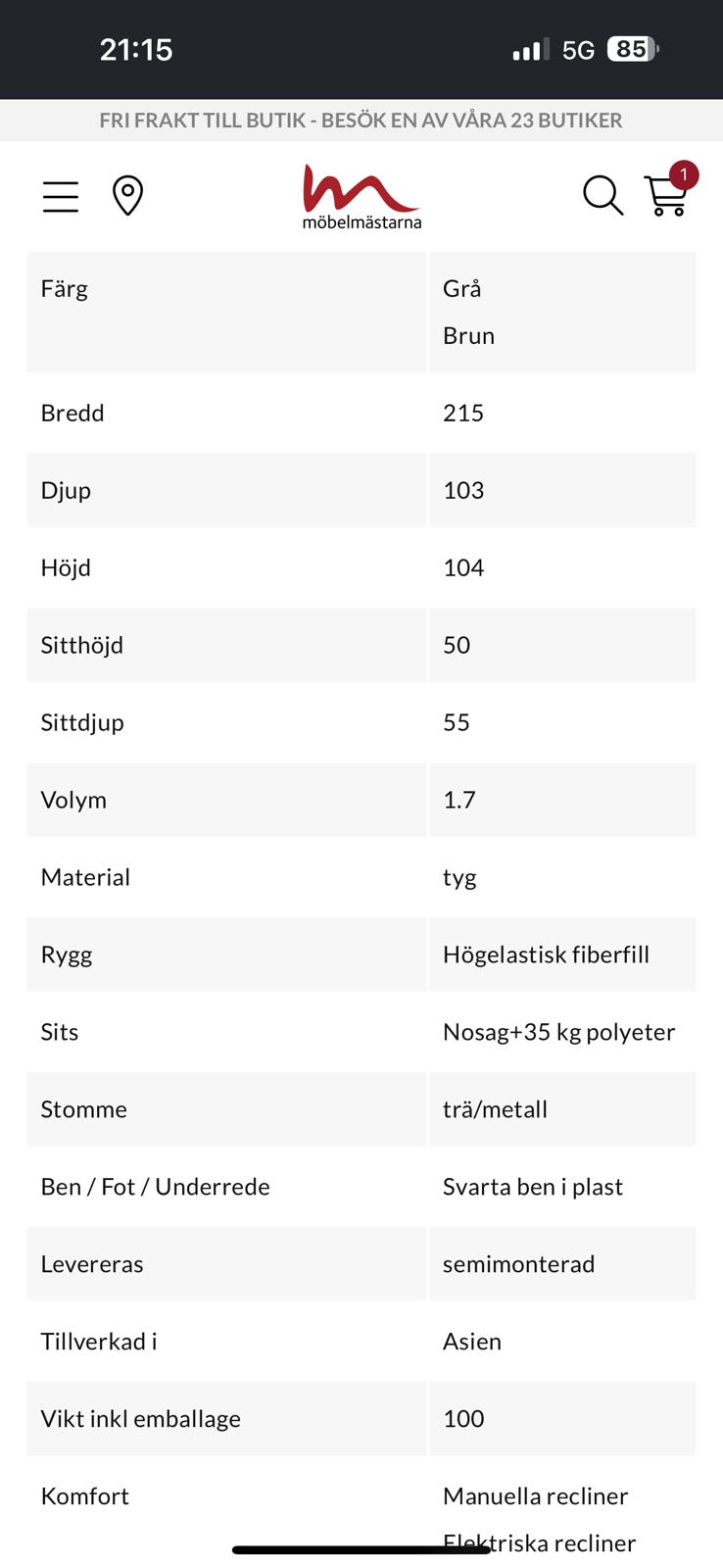Open the store locator pin
The height and width of the screenshot is (1568, 723).
click(x=127, y=195)
